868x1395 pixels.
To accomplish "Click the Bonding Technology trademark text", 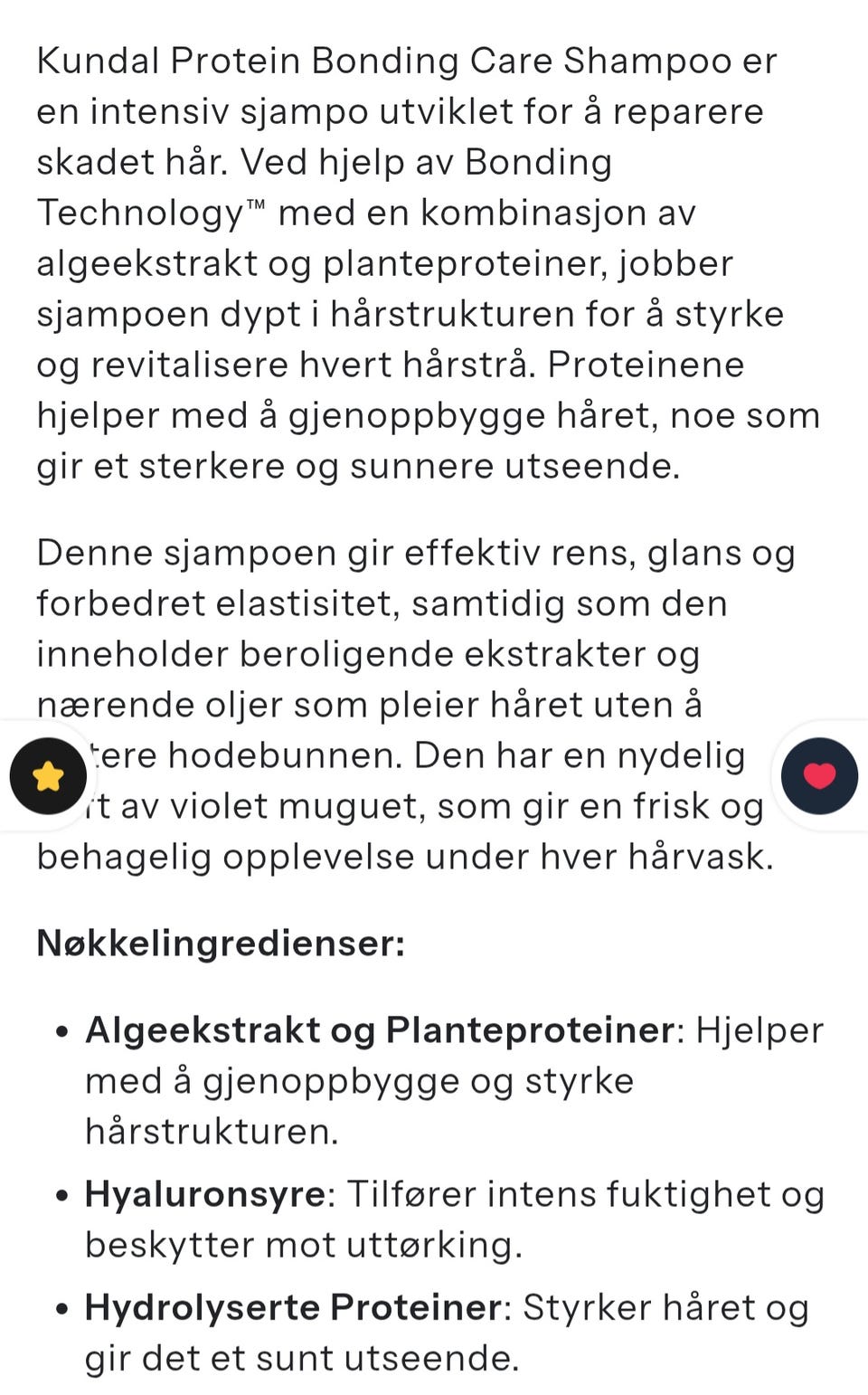I will 149,213.
